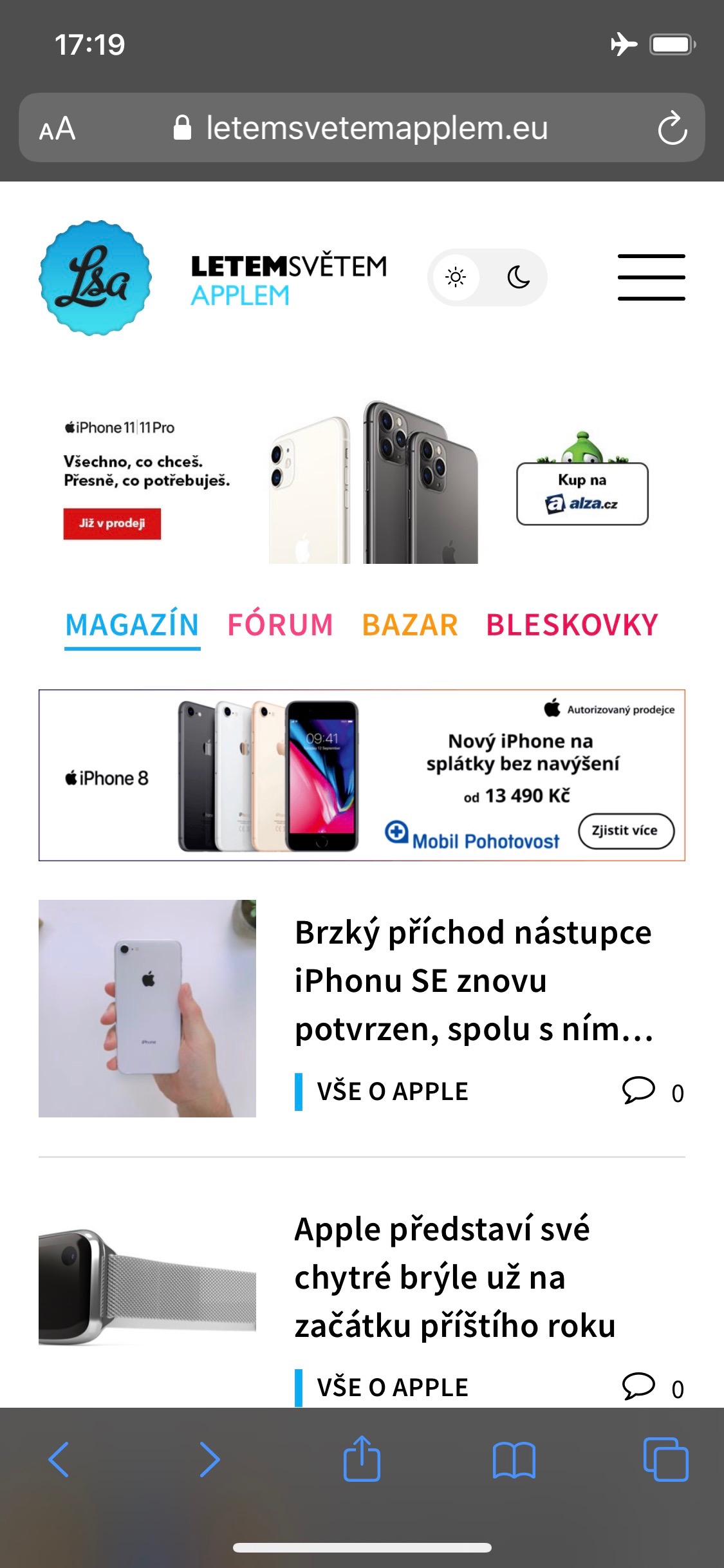Image resolution: width=724 pixels, height=1568 pixels.
Task: Open the Apple smart glasses article
Action: coord(454,1278)
